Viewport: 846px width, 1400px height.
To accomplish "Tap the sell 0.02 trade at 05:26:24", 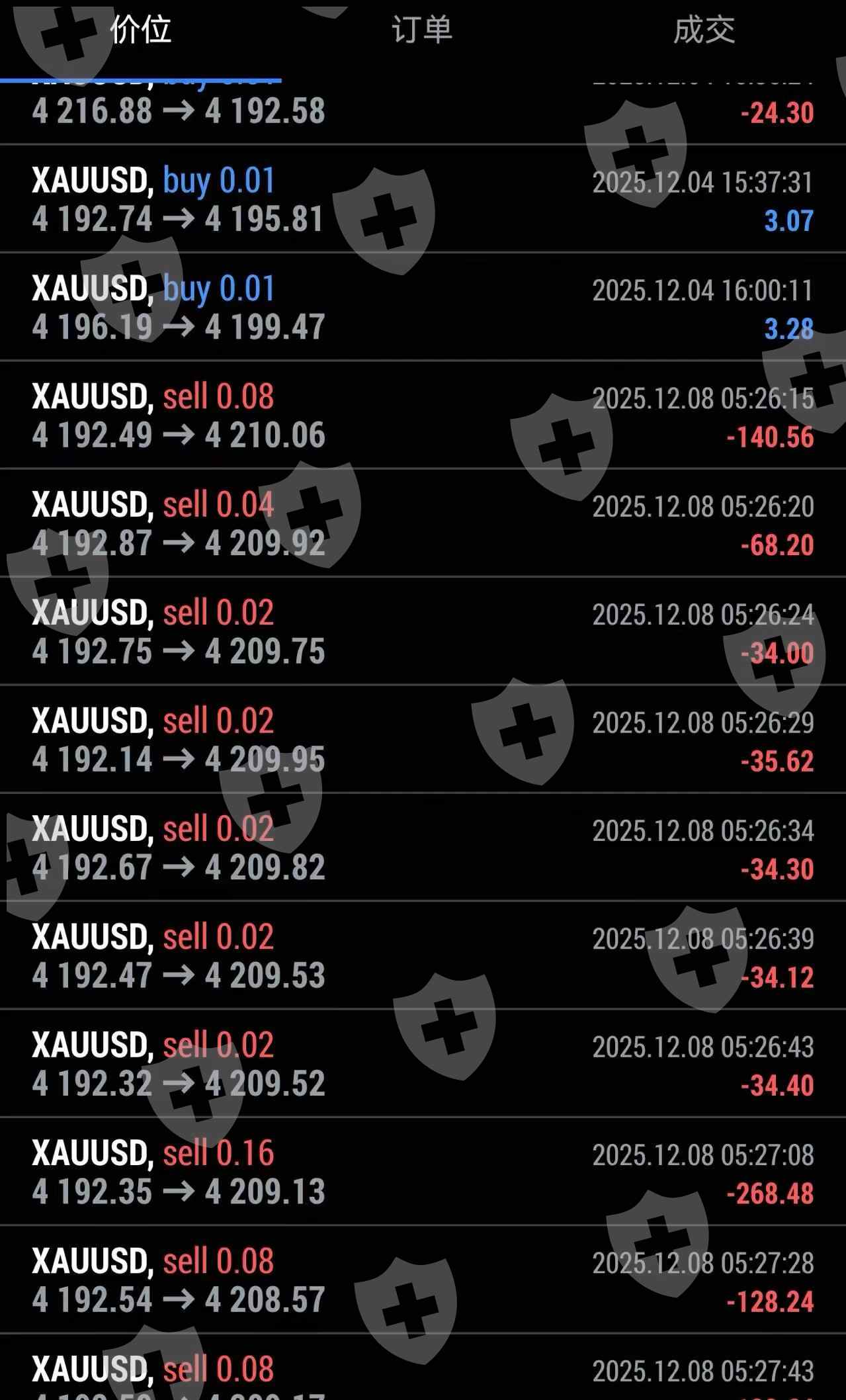I will coord(423,632).
